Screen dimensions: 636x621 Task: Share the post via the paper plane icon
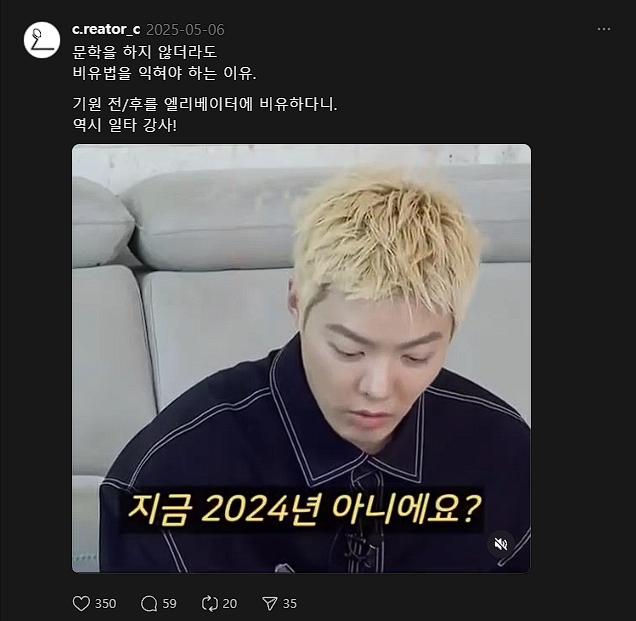269,603
